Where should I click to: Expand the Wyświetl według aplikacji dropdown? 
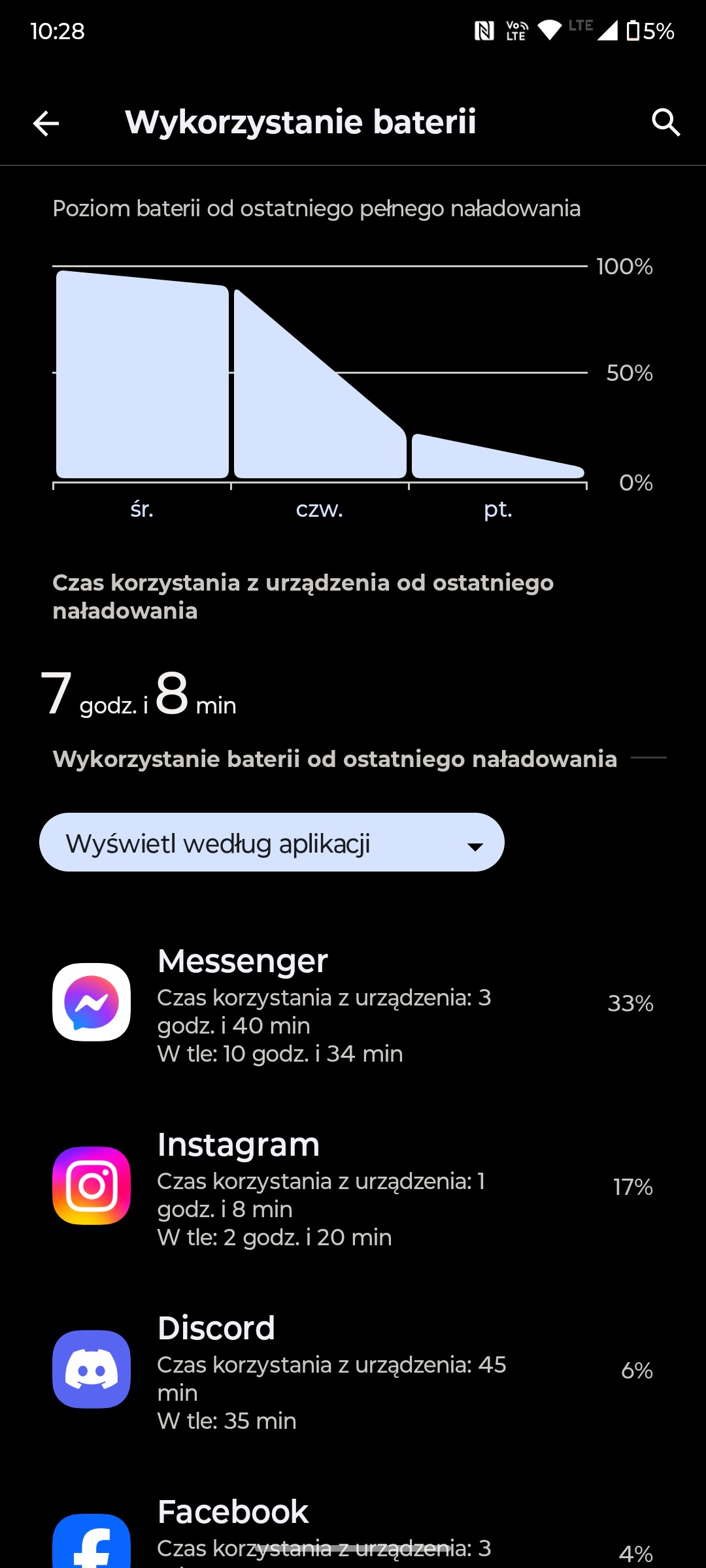coord(272,842)
